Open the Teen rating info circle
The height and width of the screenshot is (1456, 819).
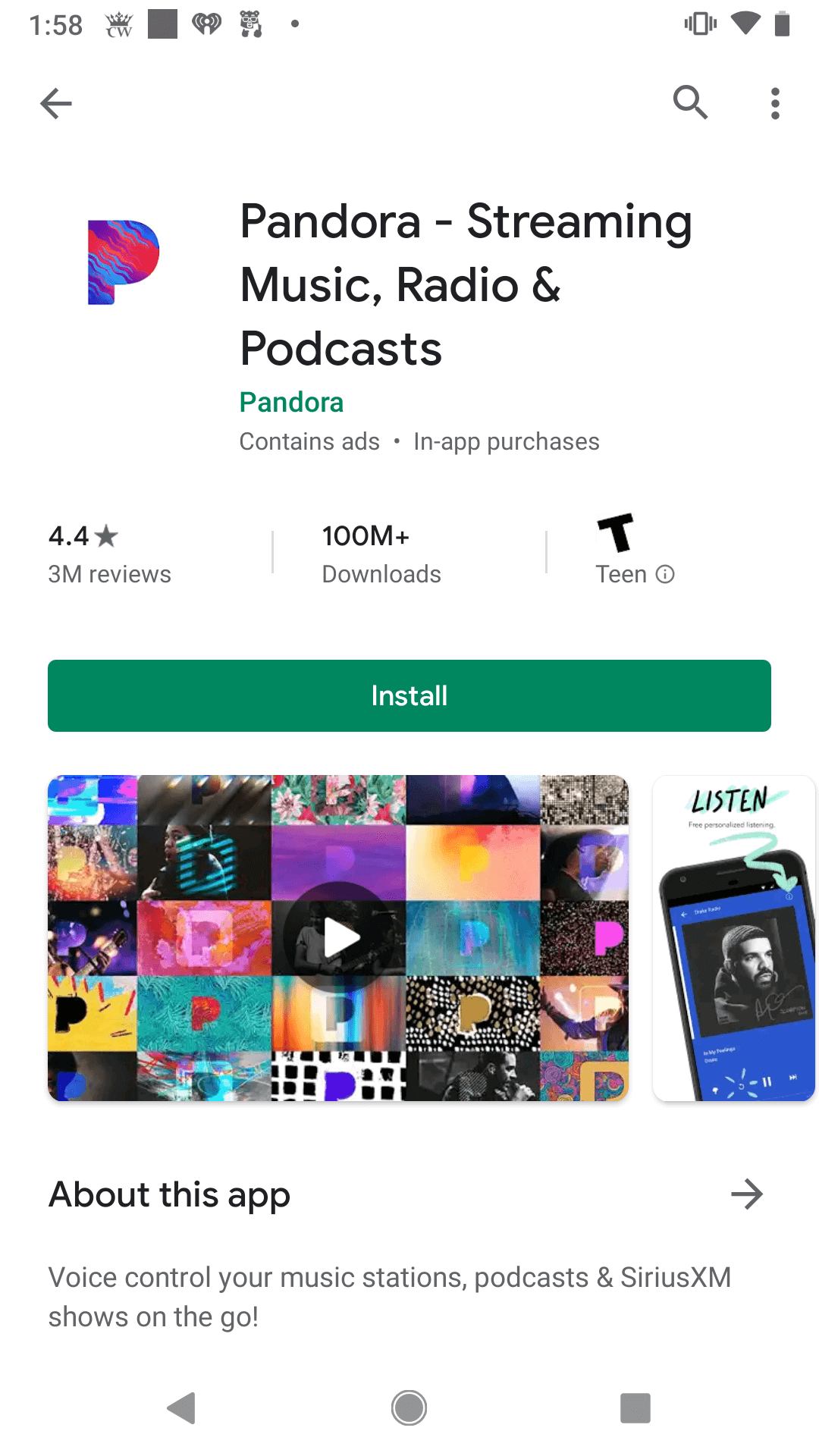pyautogui.click(x=665, y=574)
